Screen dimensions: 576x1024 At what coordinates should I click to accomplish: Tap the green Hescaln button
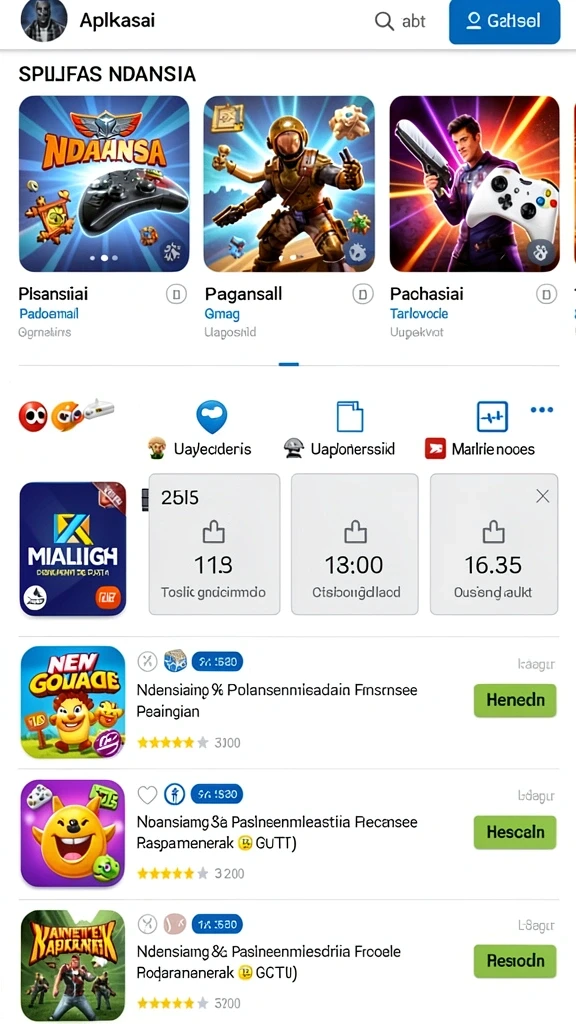515,832
